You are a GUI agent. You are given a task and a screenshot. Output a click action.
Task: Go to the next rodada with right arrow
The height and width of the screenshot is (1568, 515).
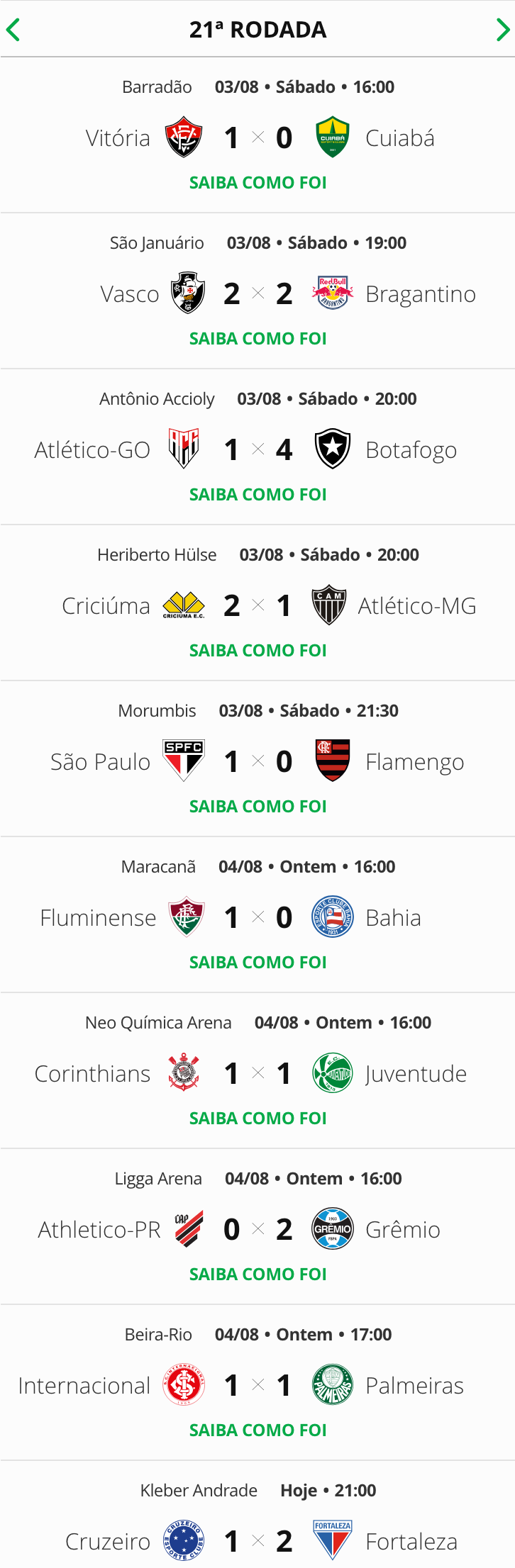[502, 30]
